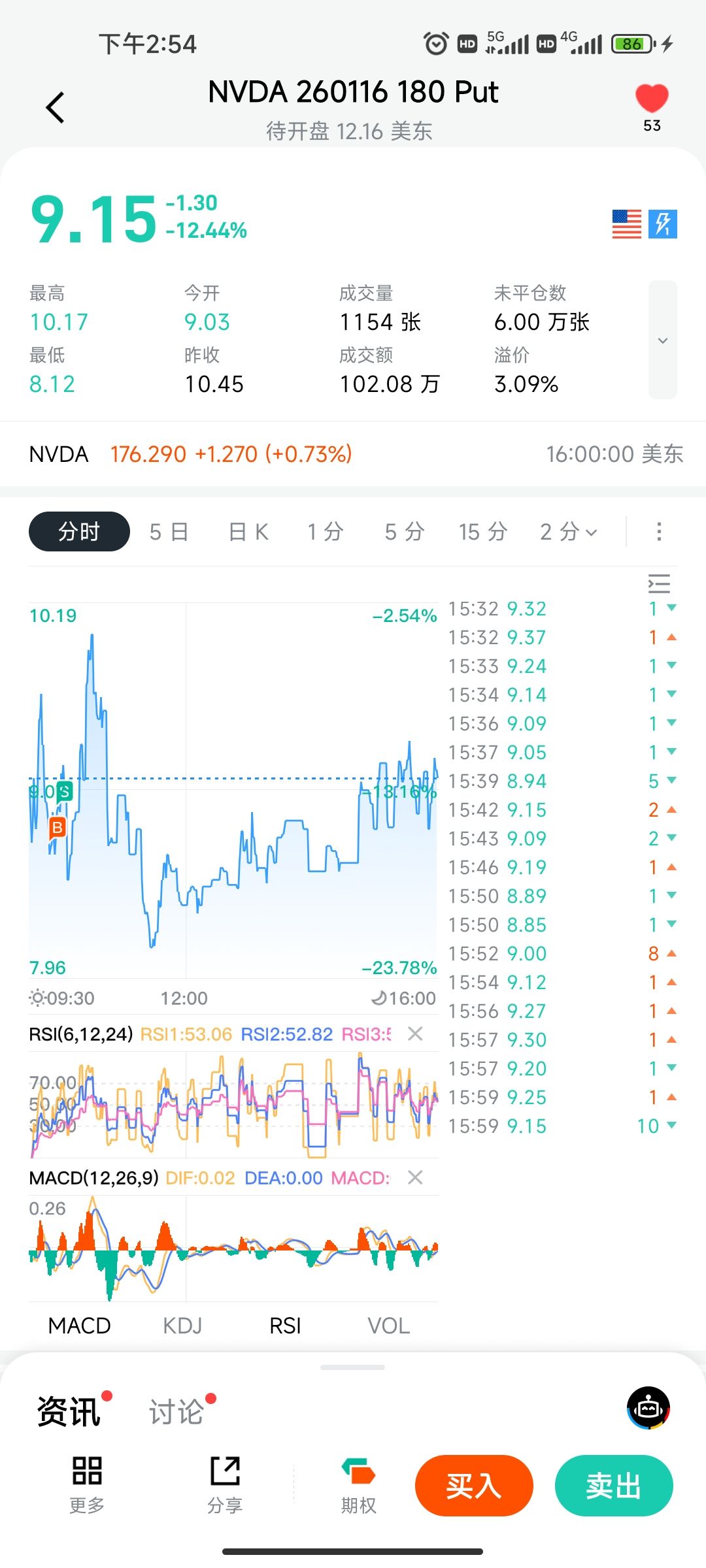Switch to the 5日 chart tab
This screenshot has width=706, height=1568.
pos(169,532)
